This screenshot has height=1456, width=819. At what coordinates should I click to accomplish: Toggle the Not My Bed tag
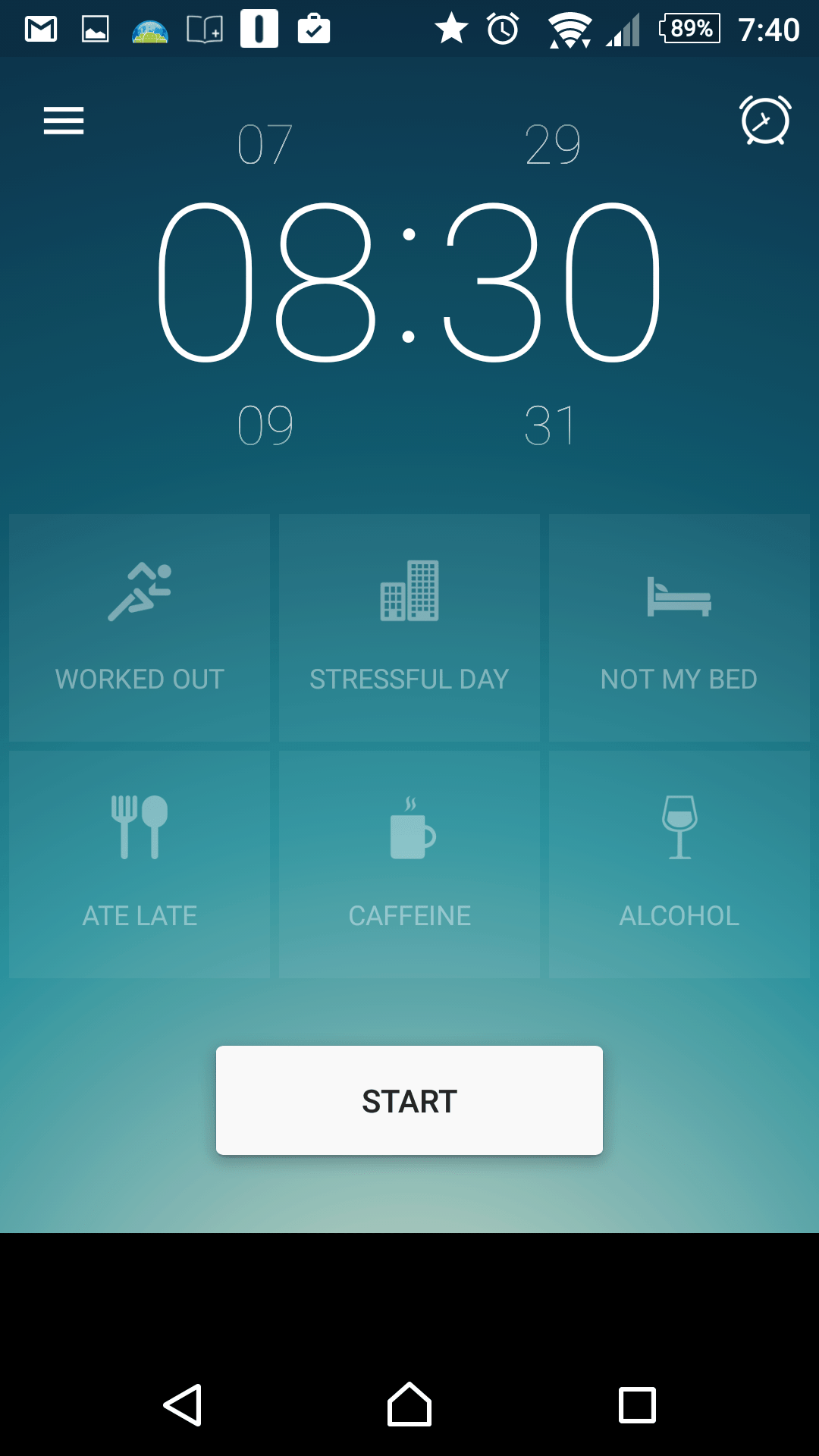click(679, 628)
